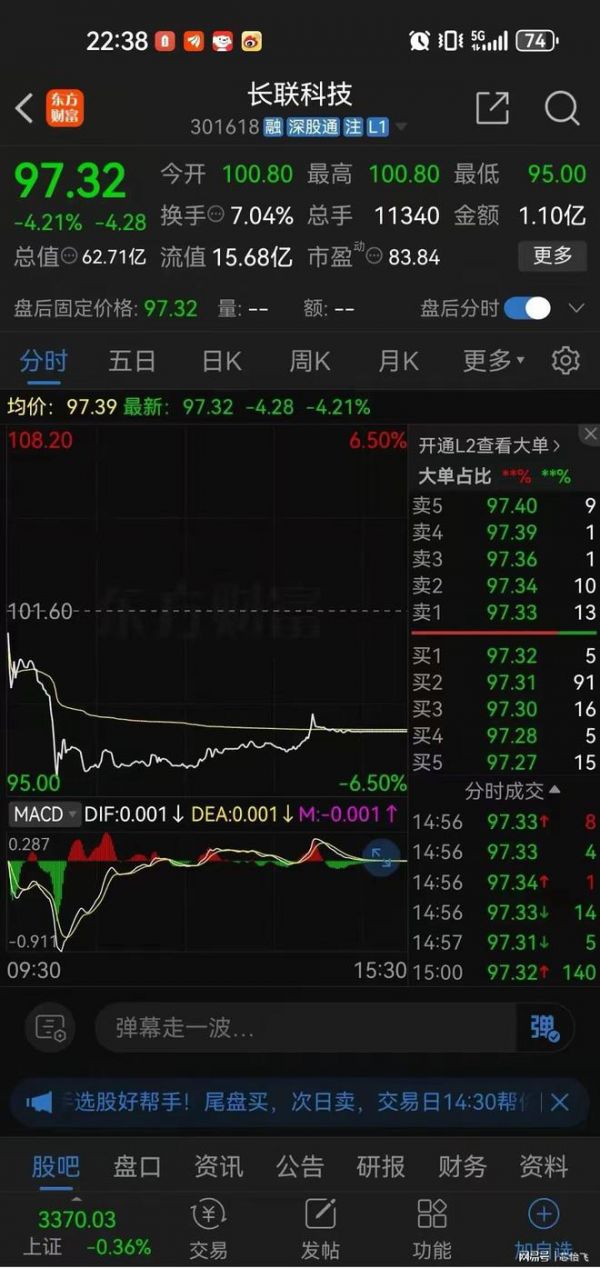The width and height of the screenshot is (600, 1268).
Task: Switch to the 月K chart tab
Action: click(397, 360)
